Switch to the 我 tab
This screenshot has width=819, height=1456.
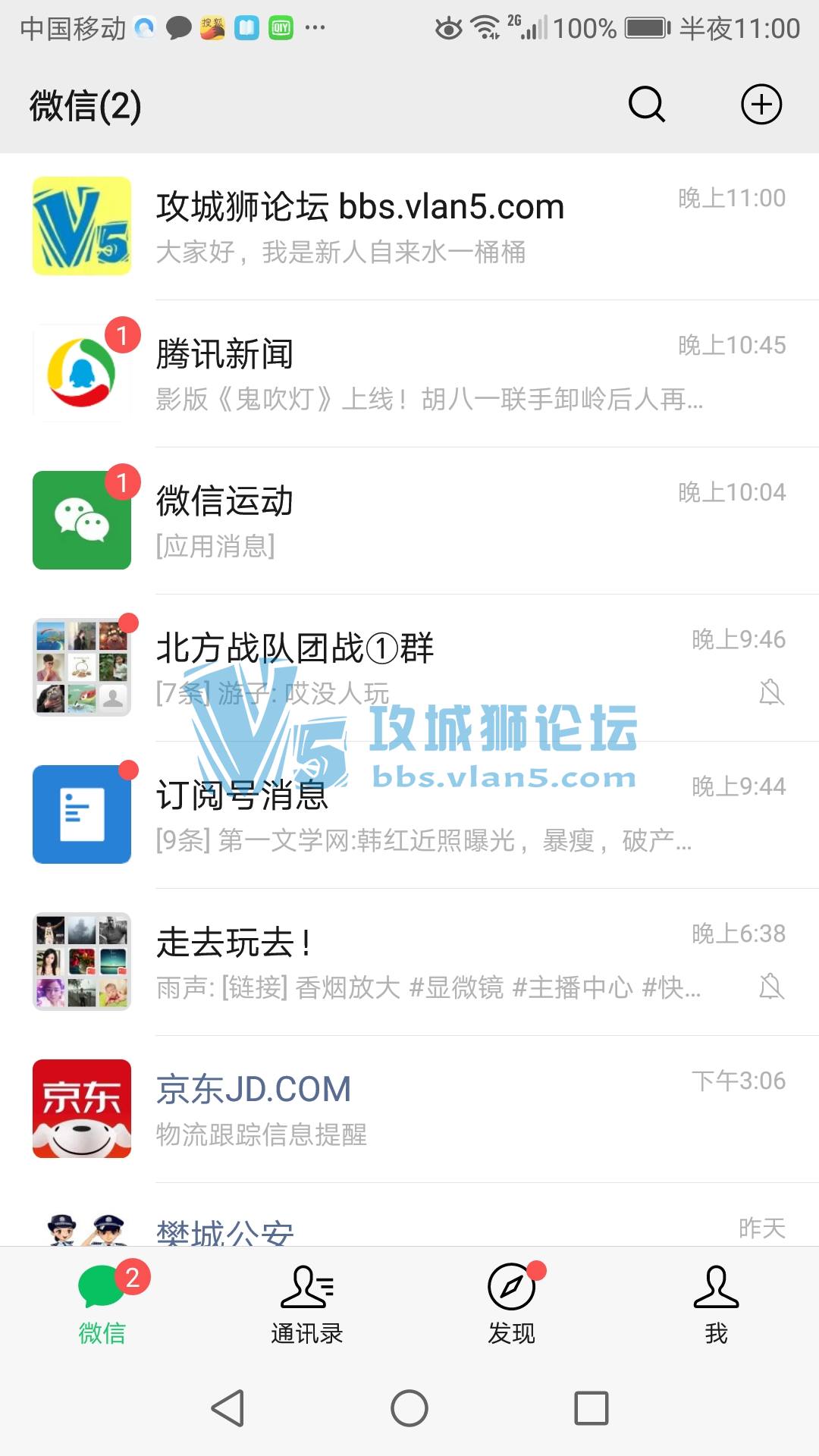click(716, 1304)
